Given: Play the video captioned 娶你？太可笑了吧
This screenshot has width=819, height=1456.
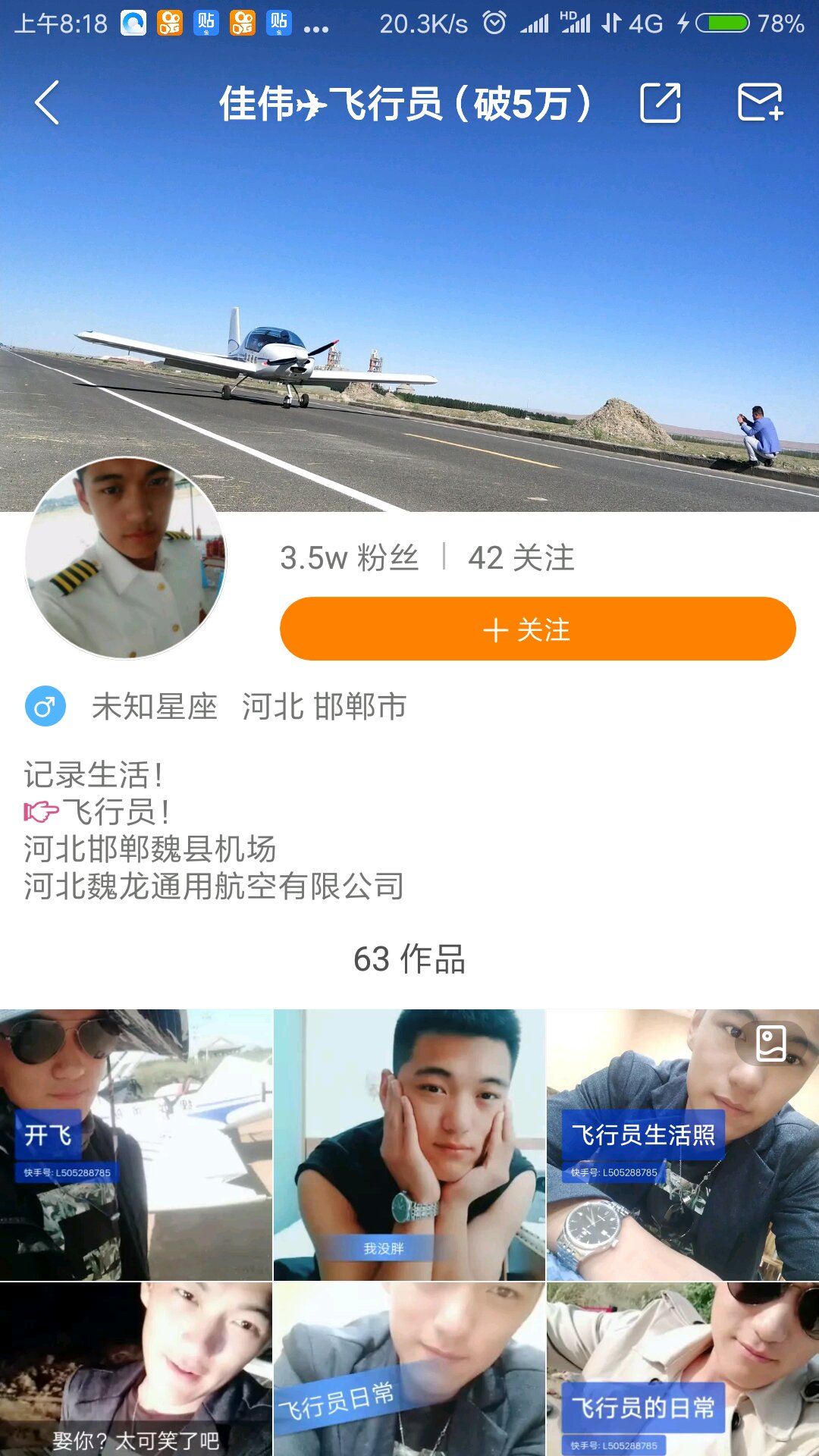Looking at the screenshot, I should (136, 1369).
